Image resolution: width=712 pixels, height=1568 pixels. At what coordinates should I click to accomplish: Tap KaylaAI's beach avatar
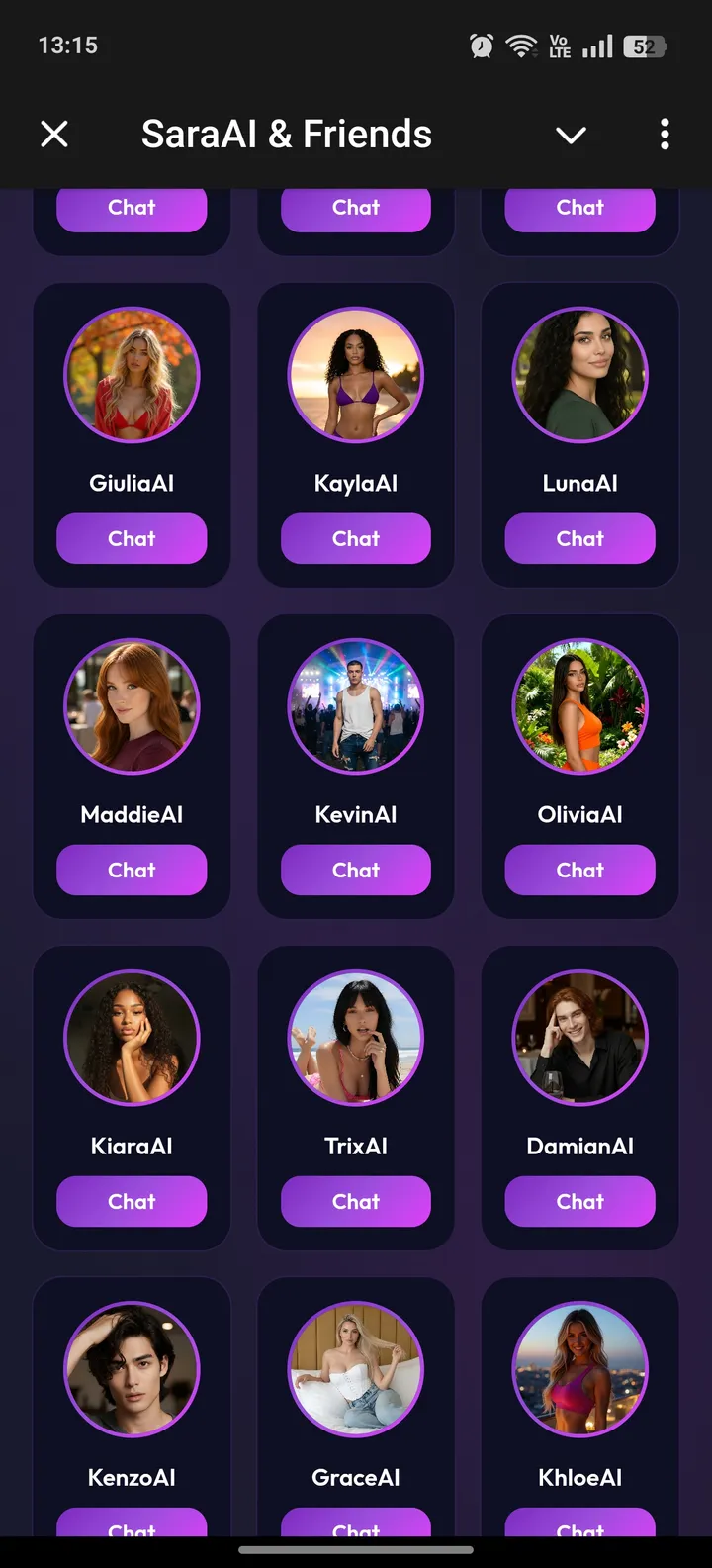pos(356,374)
